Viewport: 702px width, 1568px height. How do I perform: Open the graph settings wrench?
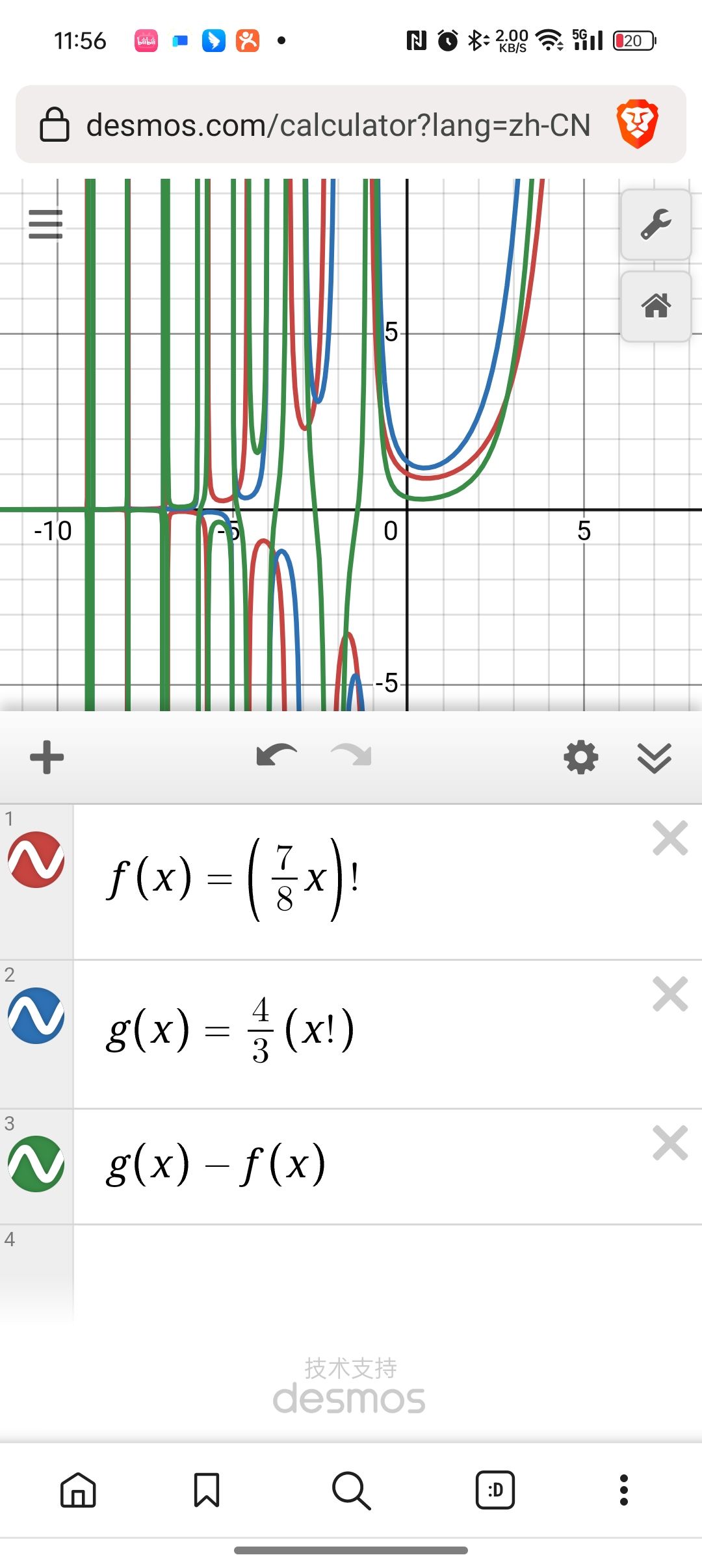pos(655,225)
